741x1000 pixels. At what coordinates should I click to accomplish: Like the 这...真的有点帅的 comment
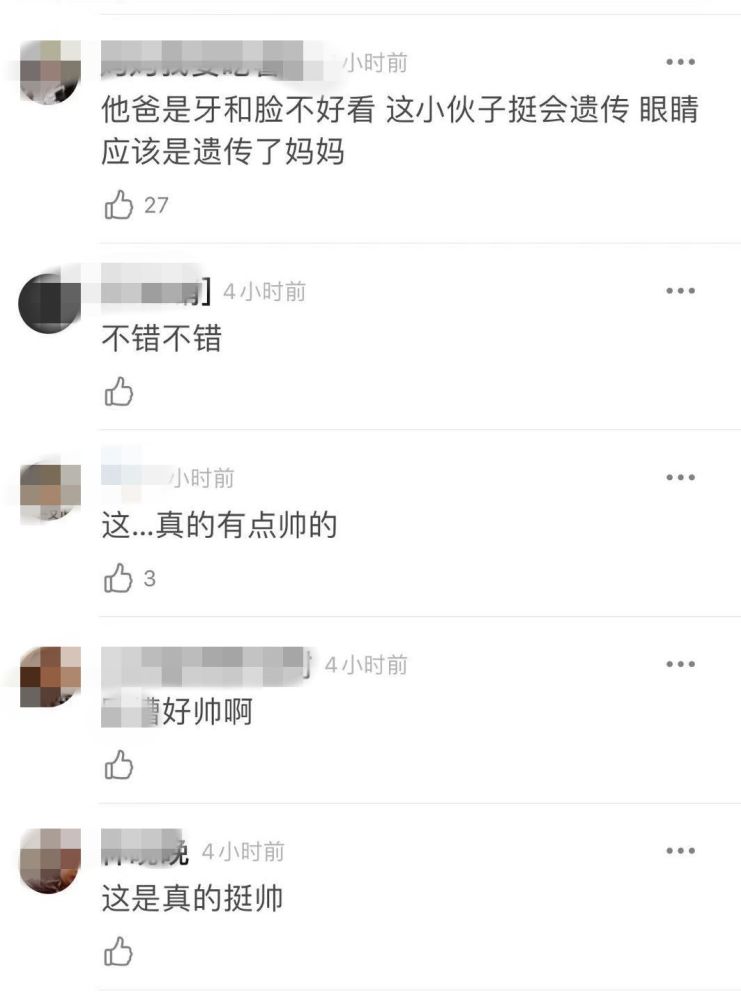tap(119, 578)
